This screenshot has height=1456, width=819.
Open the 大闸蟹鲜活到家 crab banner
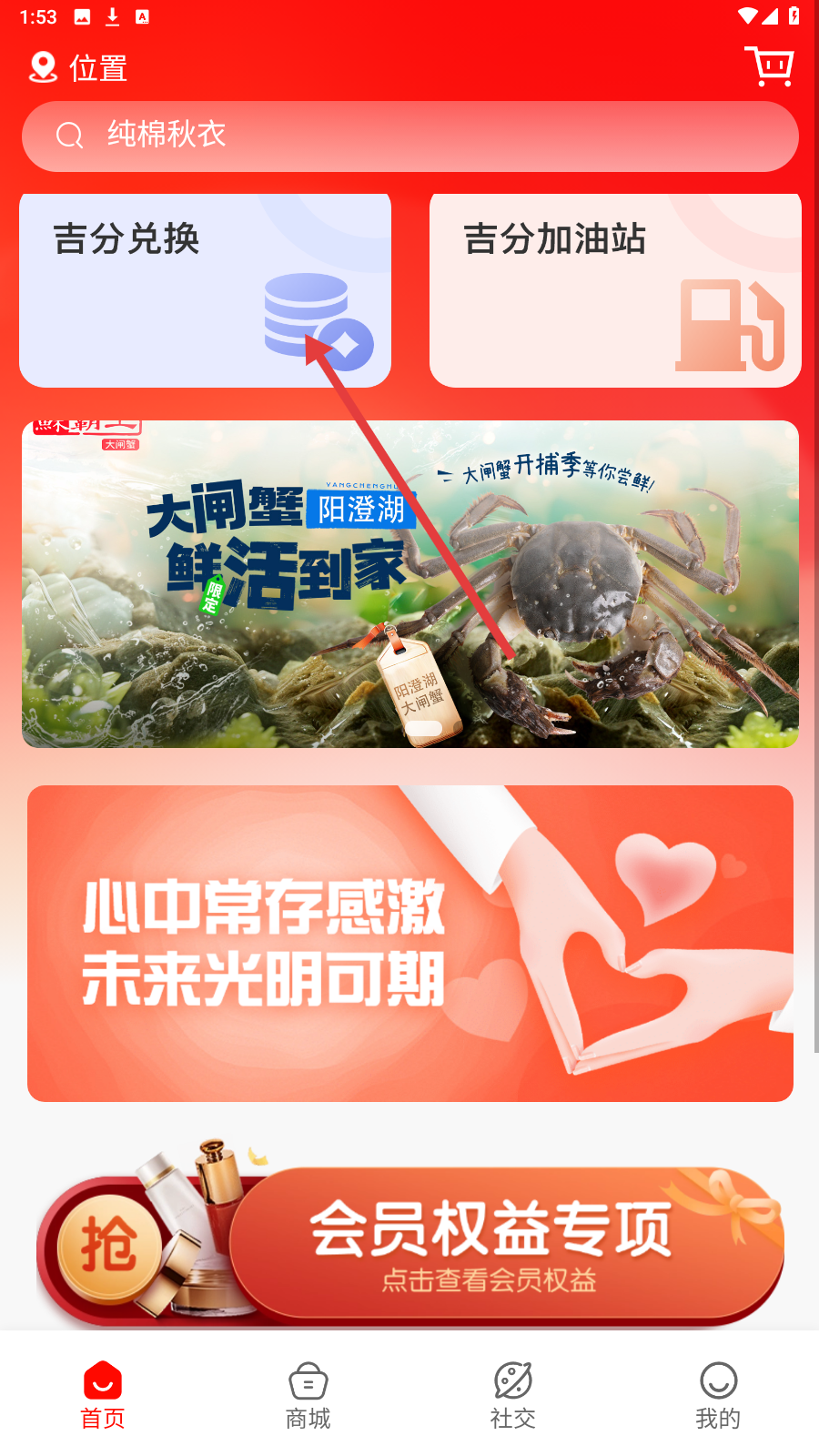[409, 584]
